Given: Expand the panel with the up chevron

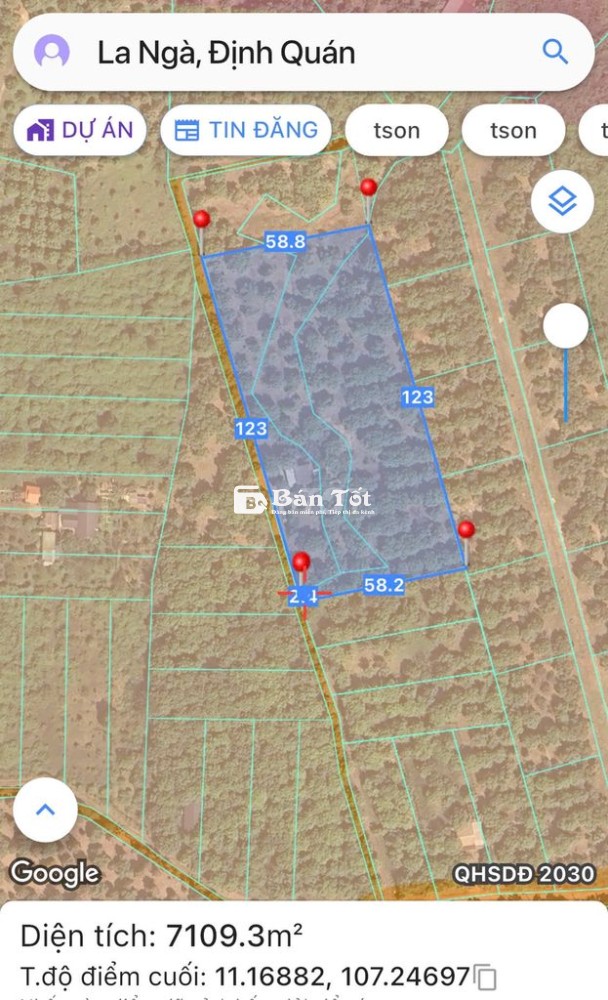Looking at the screenshot, I should coord(45,810).
